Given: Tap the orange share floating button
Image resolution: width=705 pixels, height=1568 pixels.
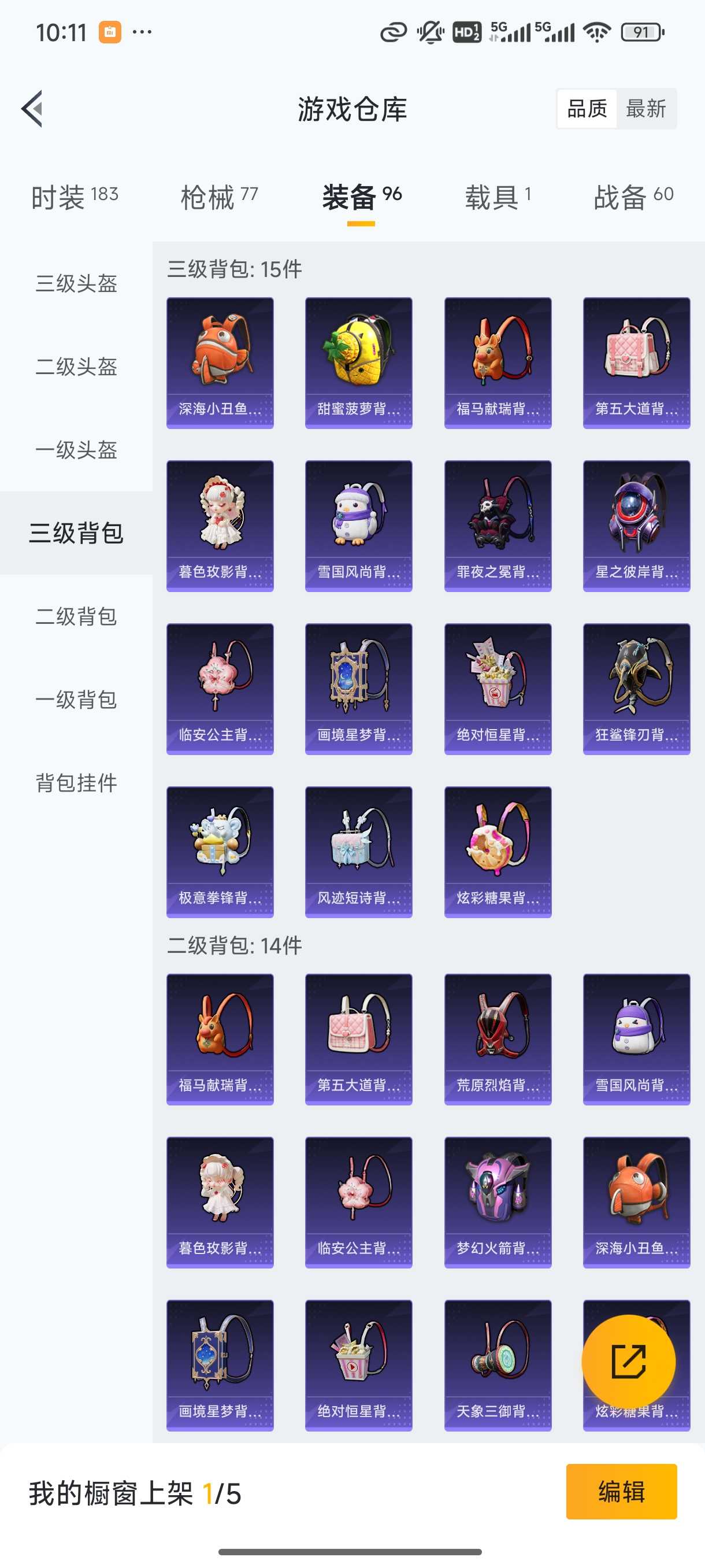Looking at the screenshot, I should tap(628, 1362).
